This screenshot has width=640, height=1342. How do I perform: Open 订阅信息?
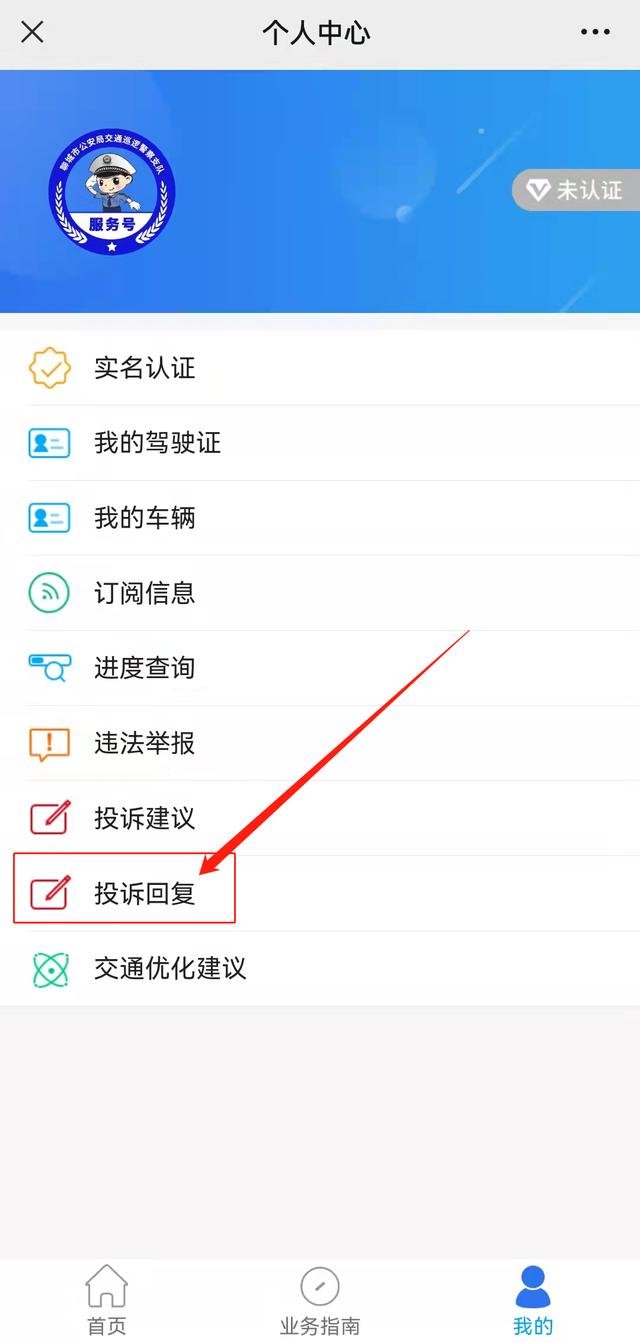320,593
